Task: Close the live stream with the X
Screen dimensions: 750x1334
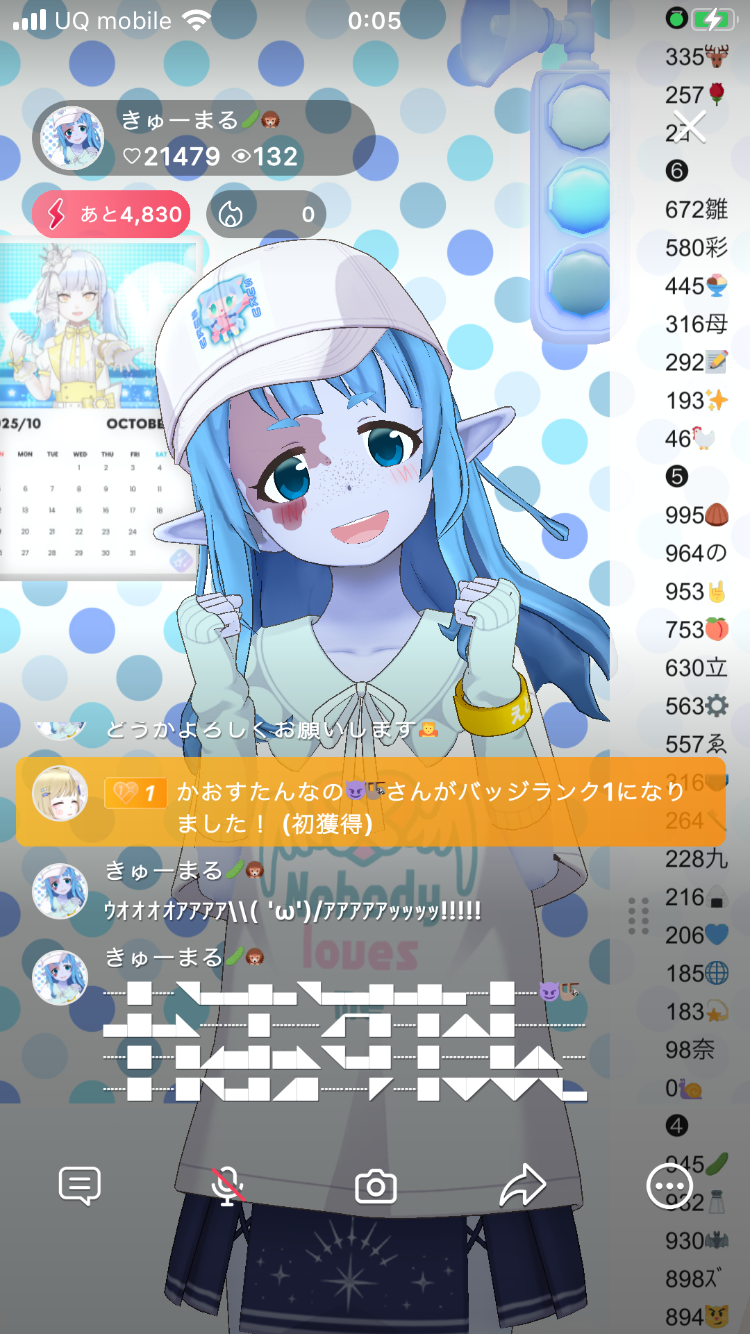Action: pos(690,127)
